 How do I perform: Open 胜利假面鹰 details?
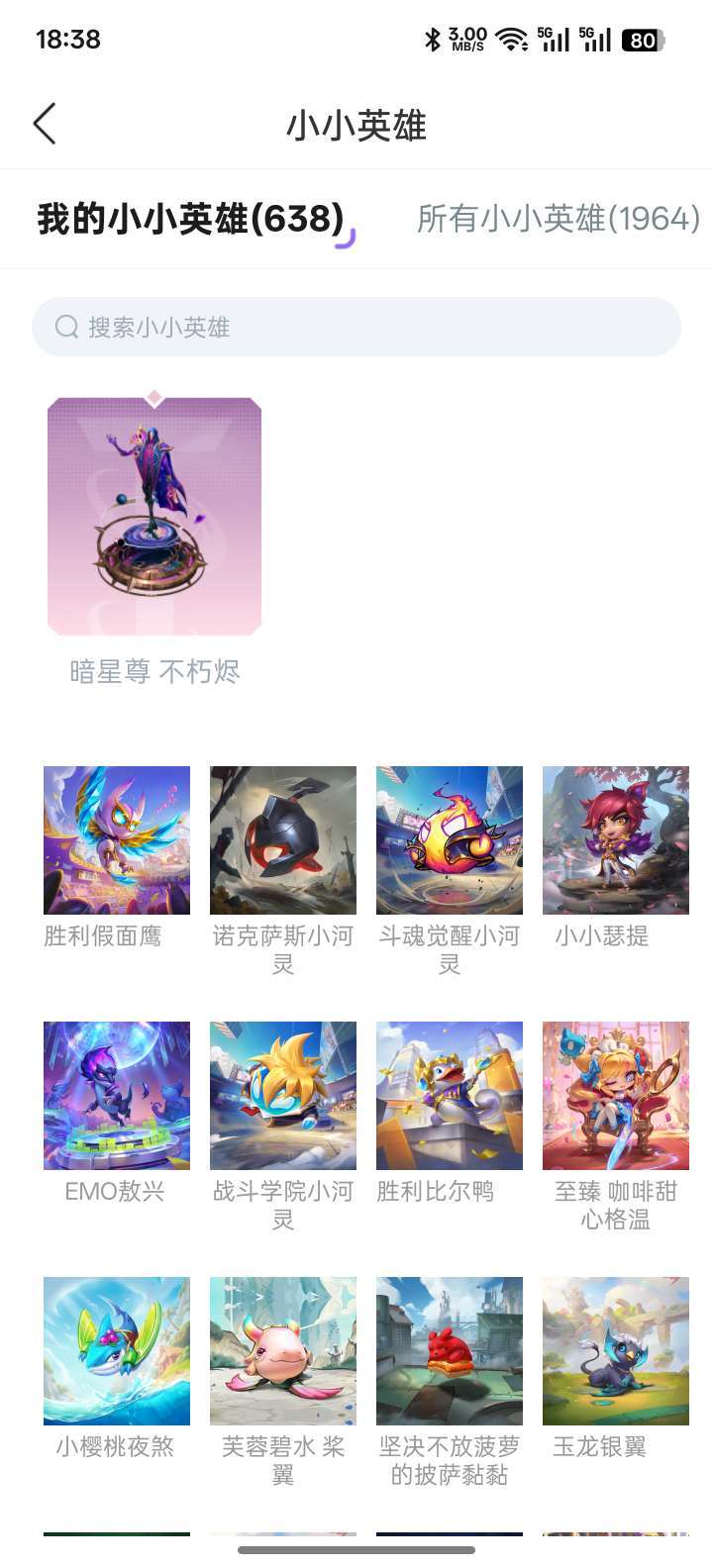[116, 838]
